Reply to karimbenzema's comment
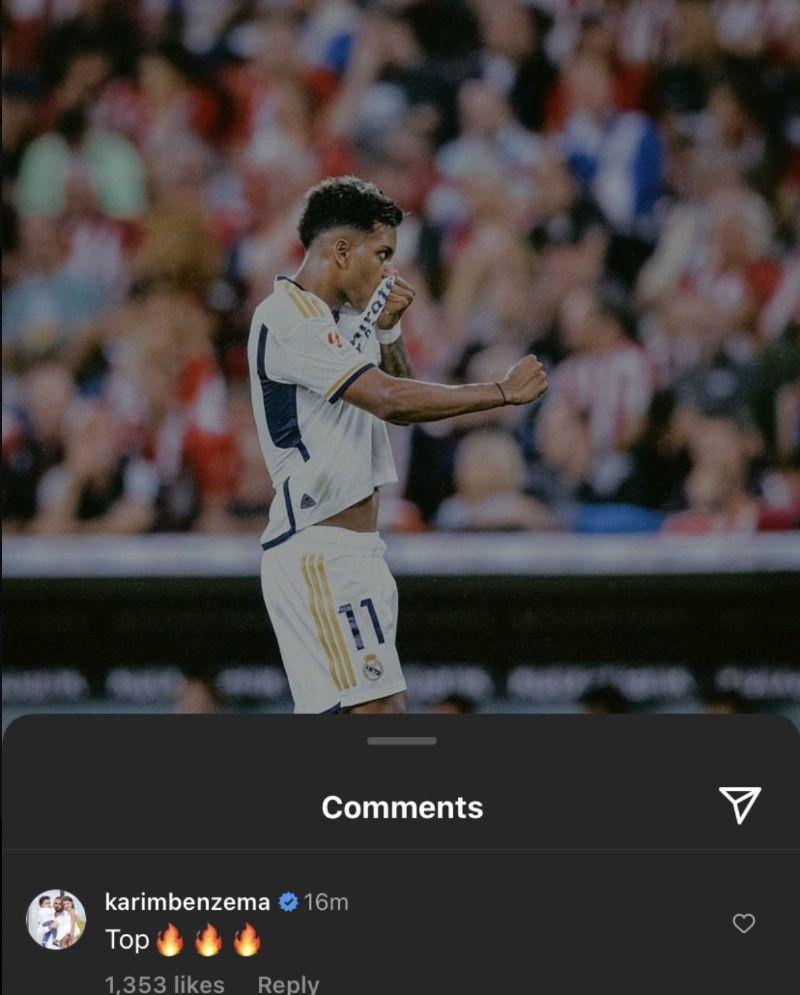The width and height of the screenshot is (800, 995). tap(288, 984)
